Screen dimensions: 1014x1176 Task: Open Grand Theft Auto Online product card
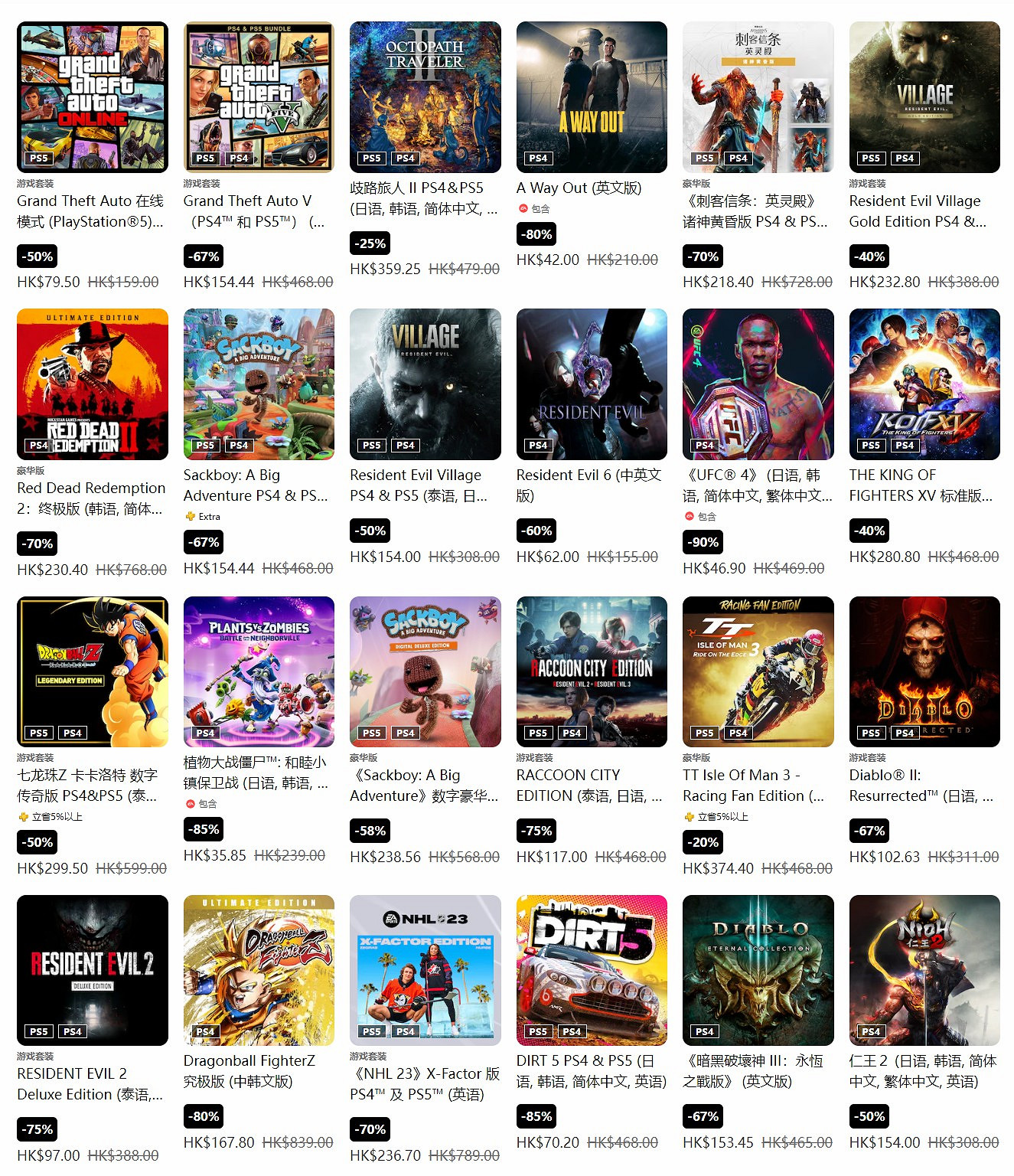click(92, 96)
